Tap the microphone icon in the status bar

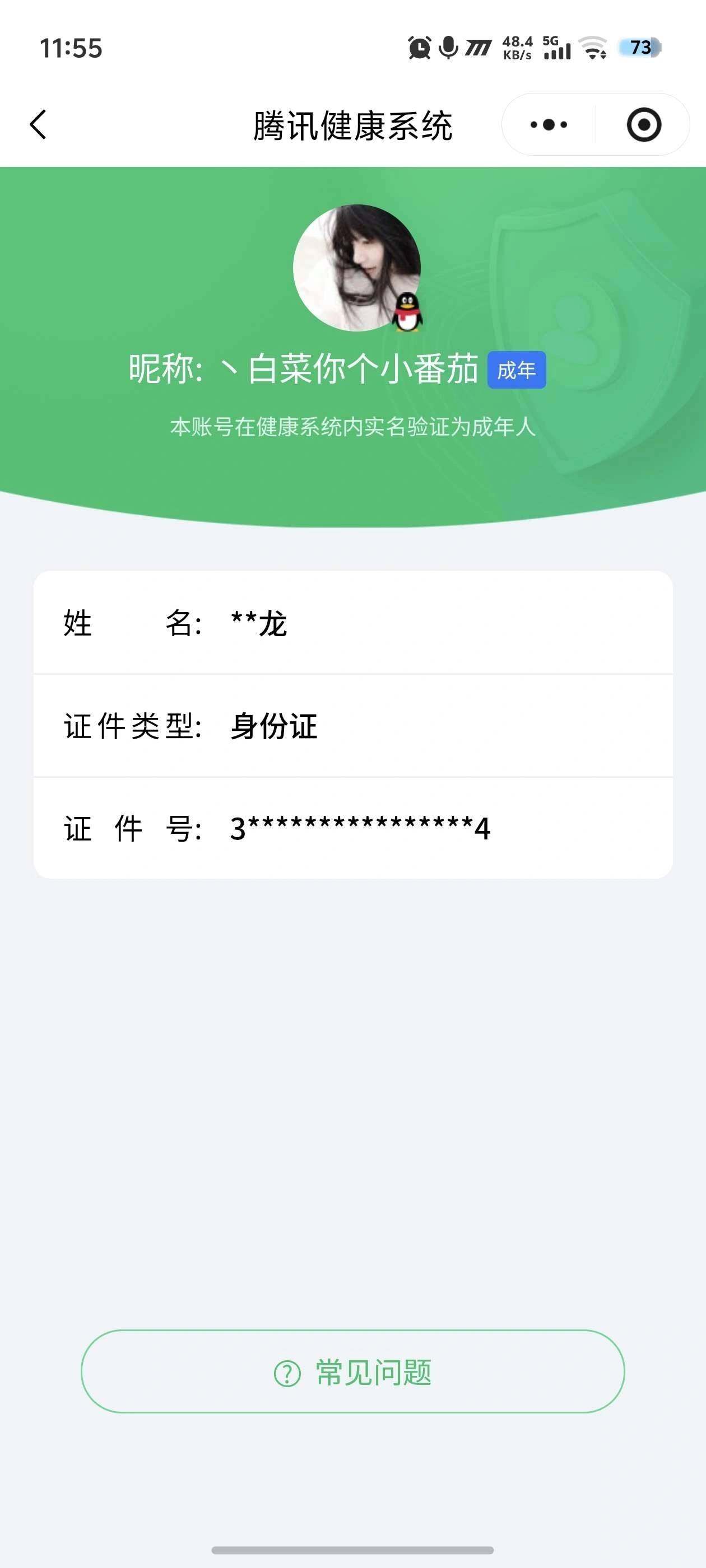click(449, 49)
